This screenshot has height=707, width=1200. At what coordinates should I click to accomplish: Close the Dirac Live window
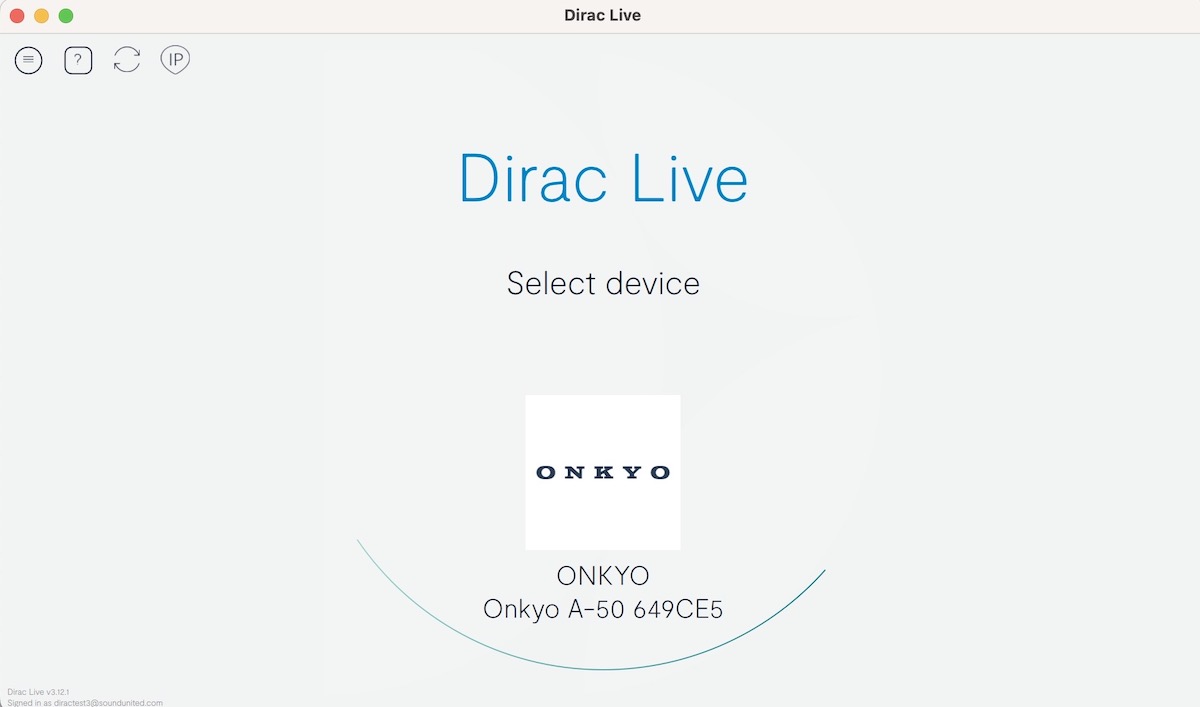pyautogui.click(x=17, y=16)
